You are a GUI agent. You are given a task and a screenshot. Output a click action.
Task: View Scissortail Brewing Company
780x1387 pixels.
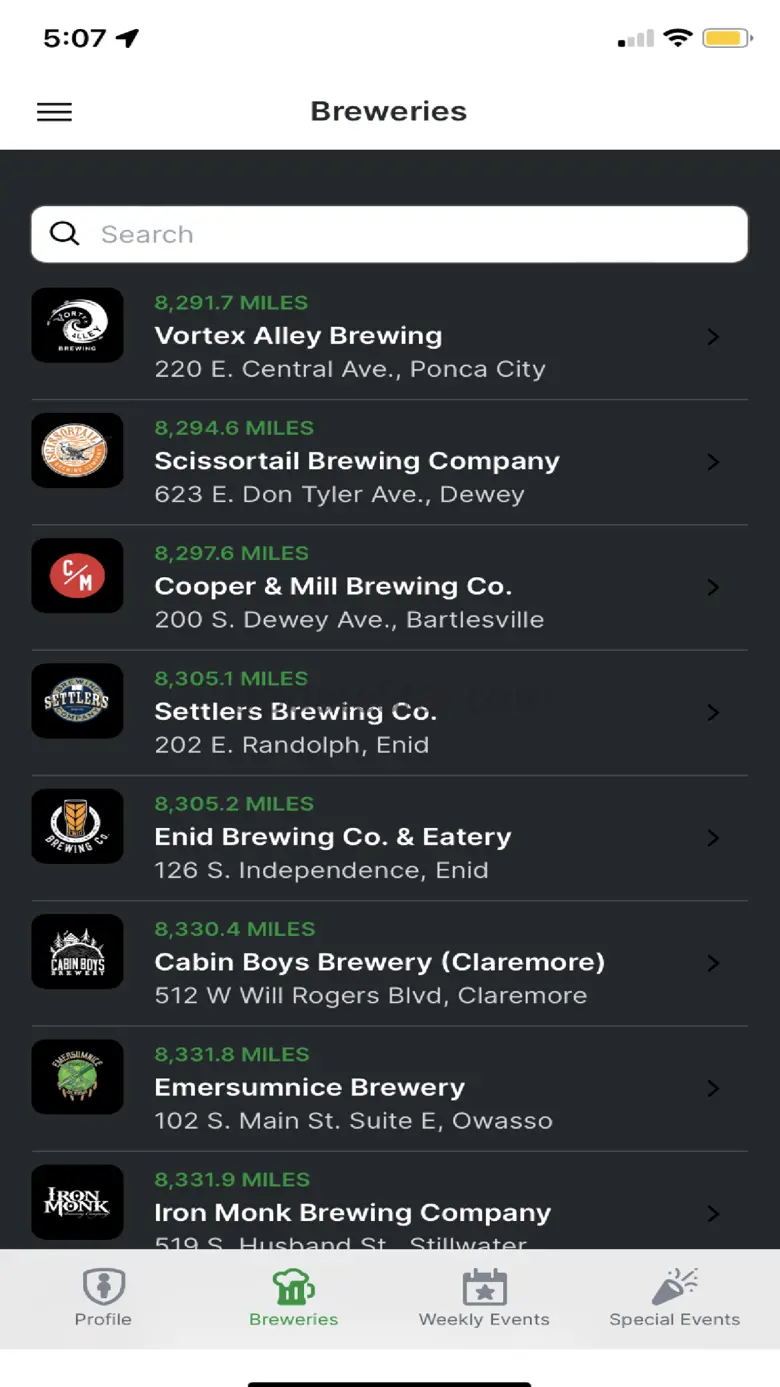pyautogui.click(x=390, y=461)
